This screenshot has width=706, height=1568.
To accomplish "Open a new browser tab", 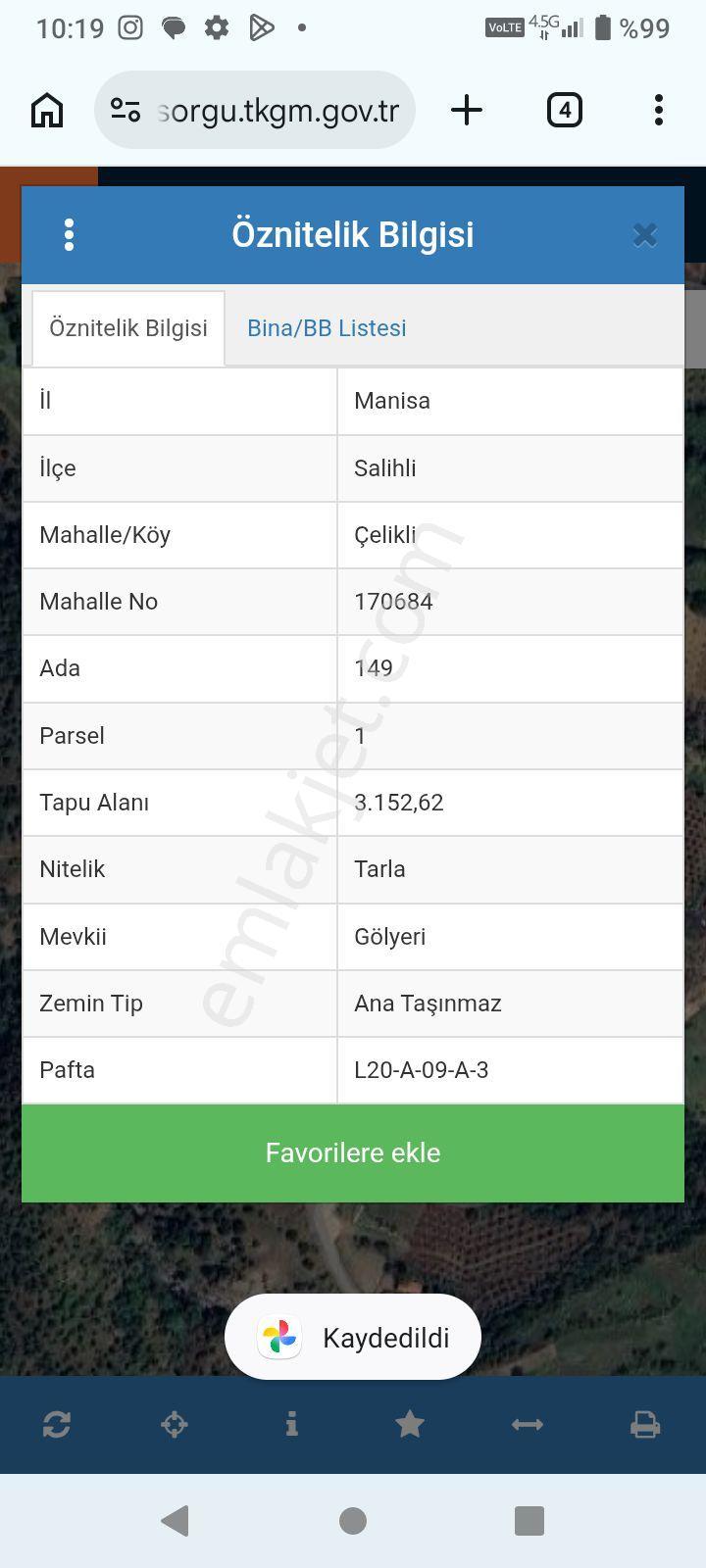I will [x=467, y=110].
